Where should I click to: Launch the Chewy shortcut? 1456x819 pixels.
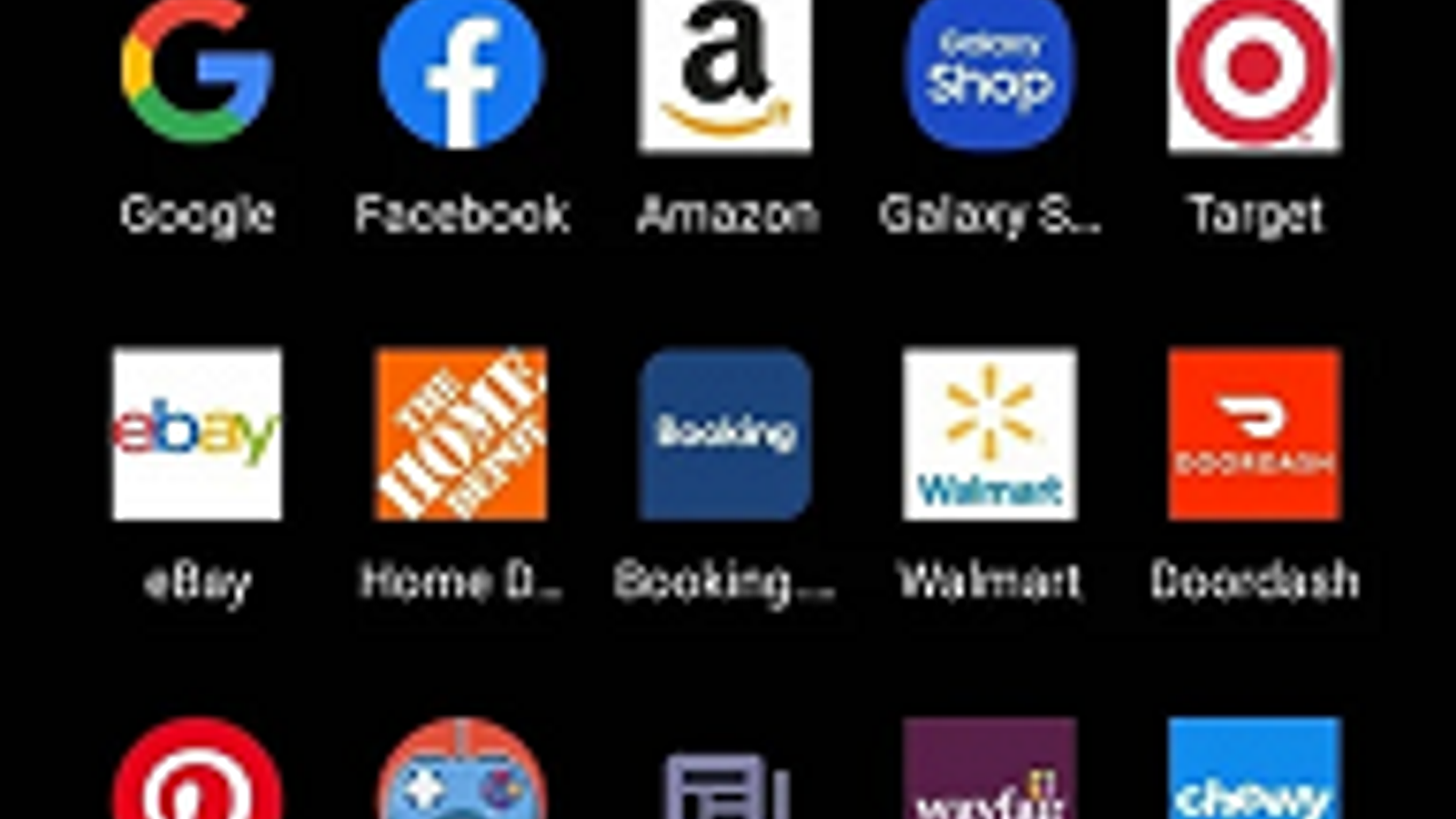1254,773
